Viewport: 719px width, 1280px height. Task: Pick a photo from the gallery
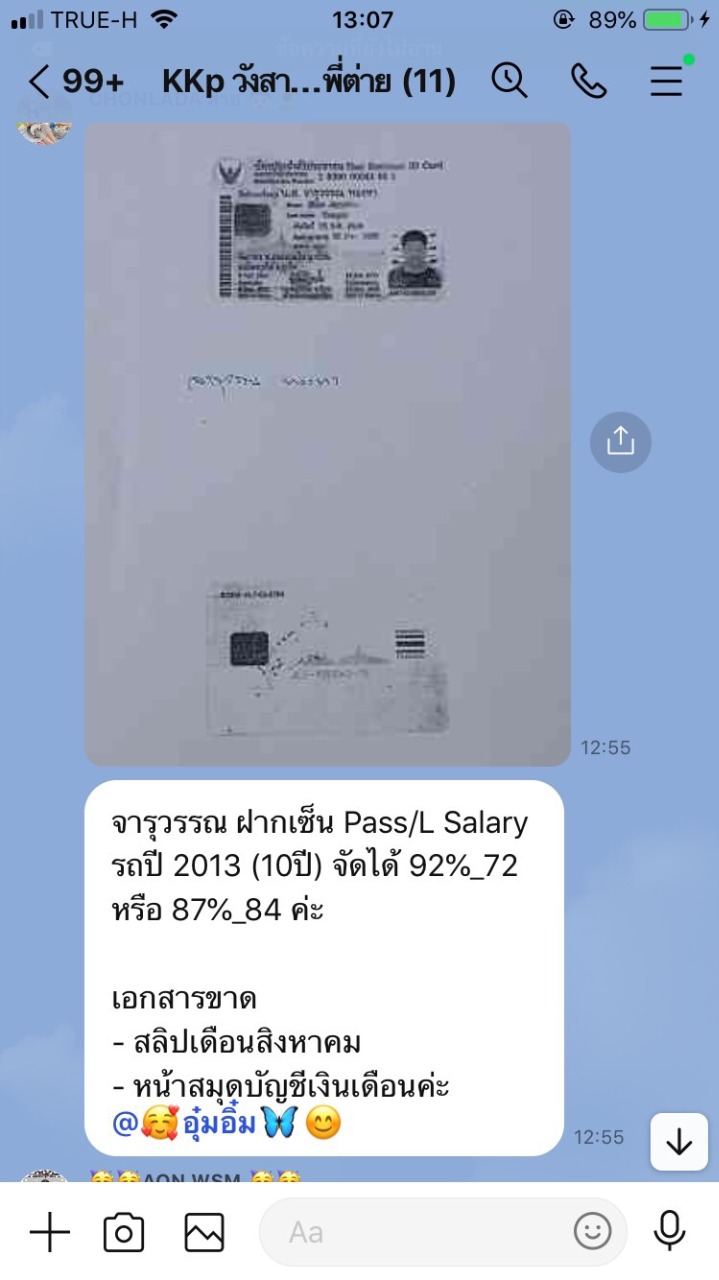204,1232
